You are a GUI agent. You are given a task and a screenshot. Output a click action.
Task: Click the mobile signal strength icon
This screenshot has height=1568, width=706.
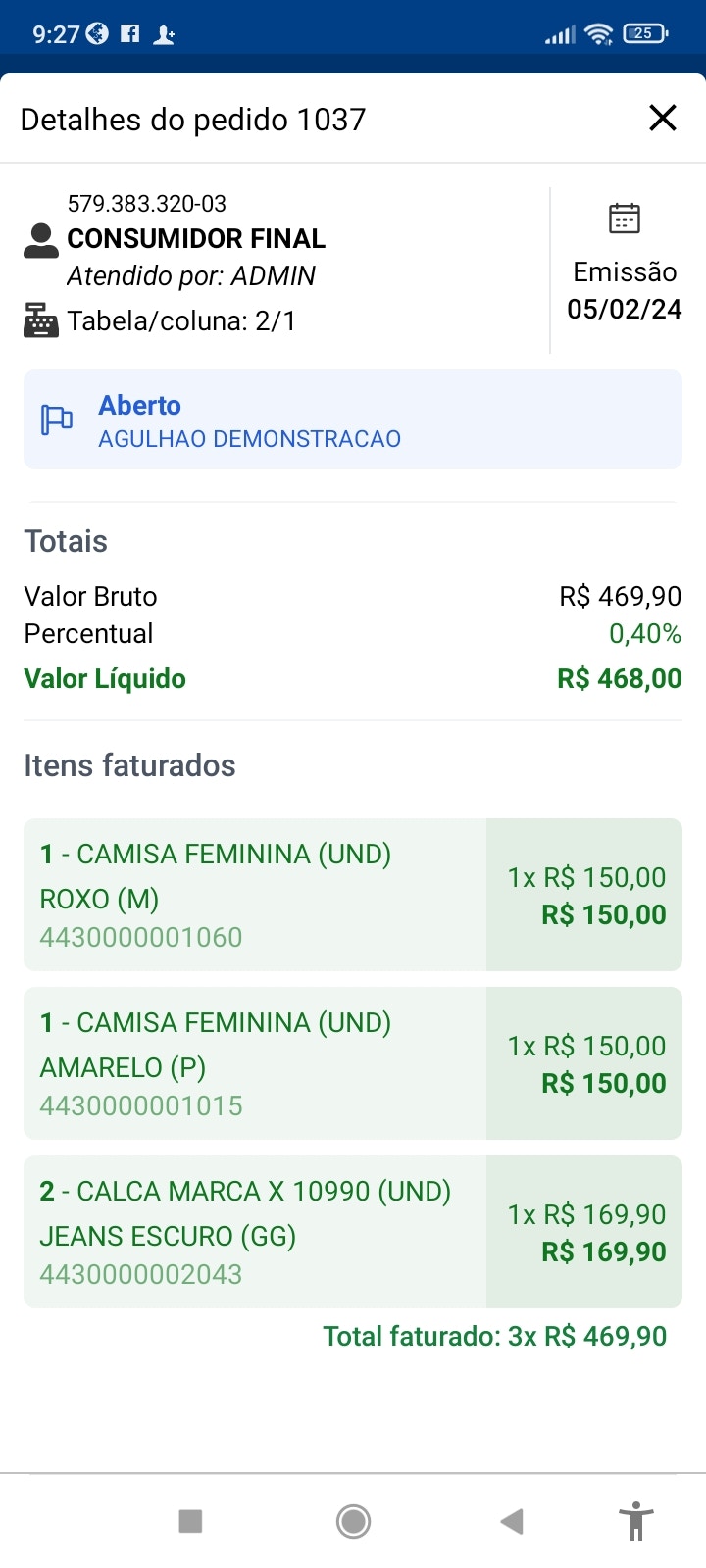(557, 32)
